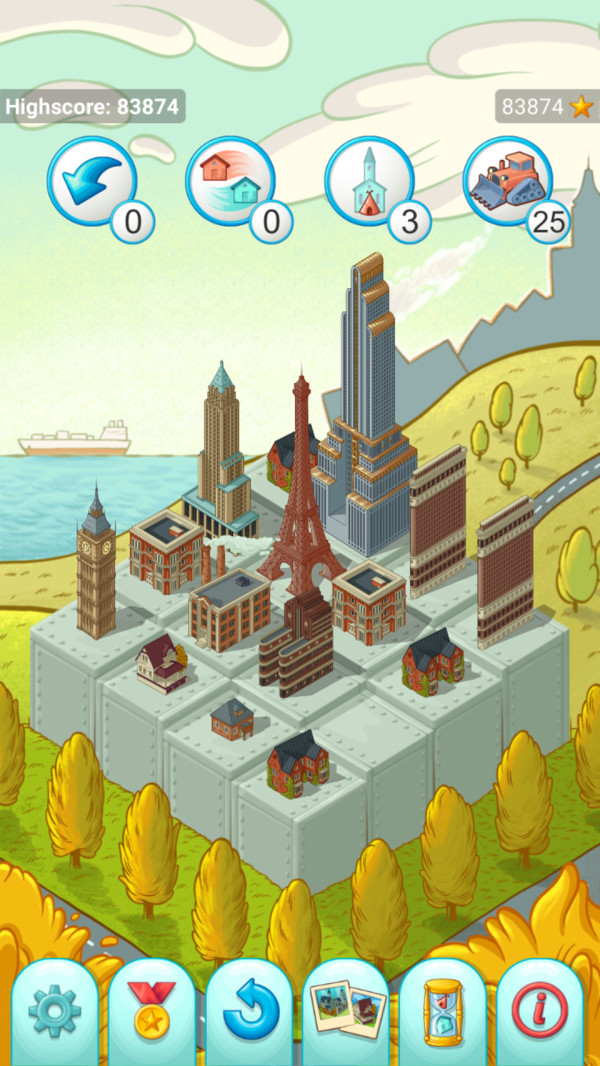Restart the game with the circular arrow
This screenshot has height=1066, width=600.
click(x=249, y=1012)
